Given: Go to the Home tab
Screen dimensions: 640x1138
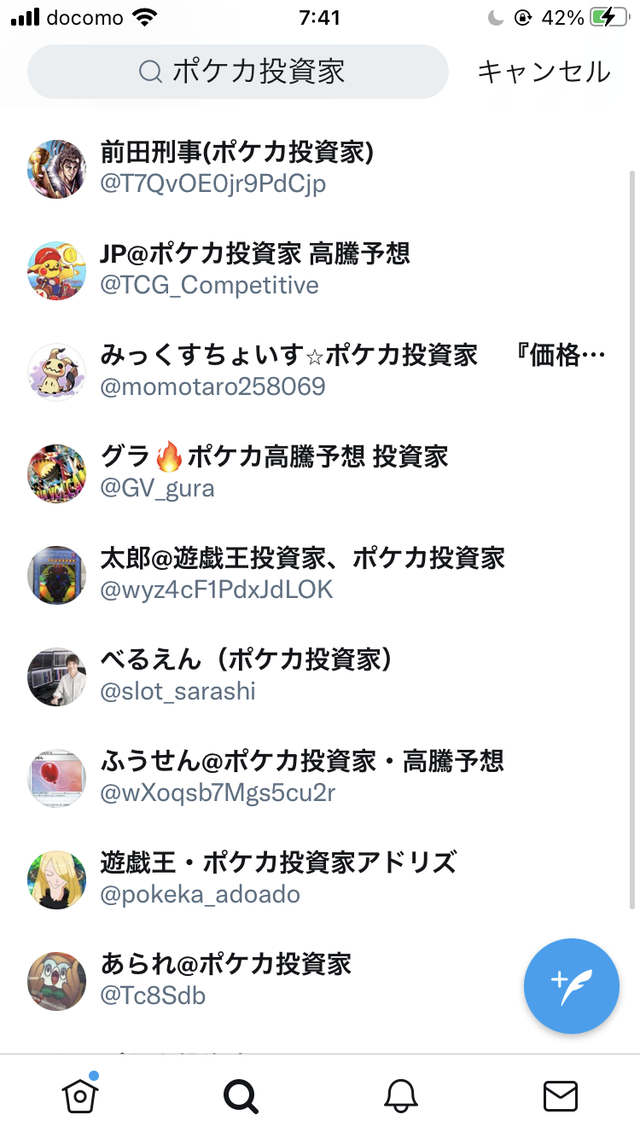Looking at the screenshot, I should (80, 1096).
